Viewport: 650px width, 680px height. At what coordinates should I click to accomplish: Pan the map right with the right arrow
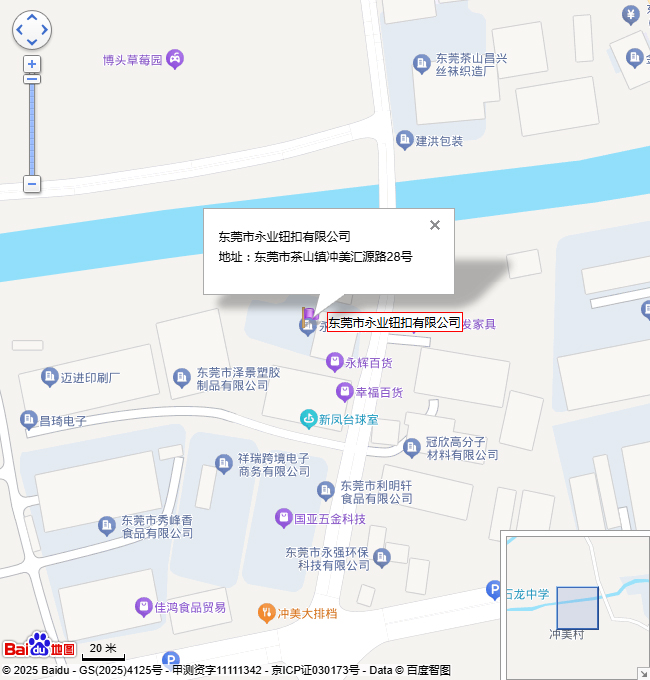(x=45, y=30)
